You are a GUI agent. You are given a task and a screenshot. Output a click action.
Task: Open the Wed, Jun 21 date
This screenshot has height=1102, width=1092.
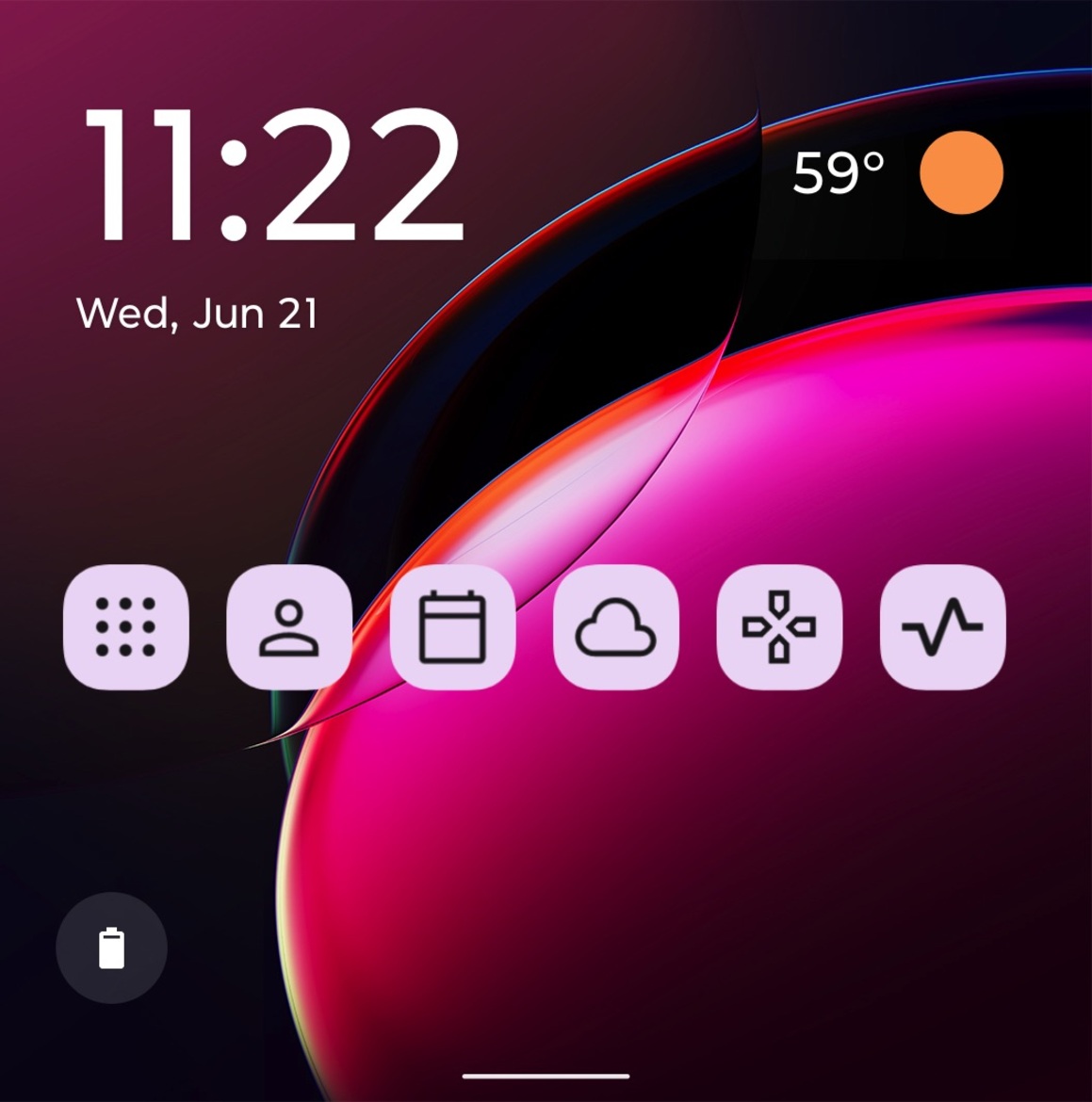[197, 313]
